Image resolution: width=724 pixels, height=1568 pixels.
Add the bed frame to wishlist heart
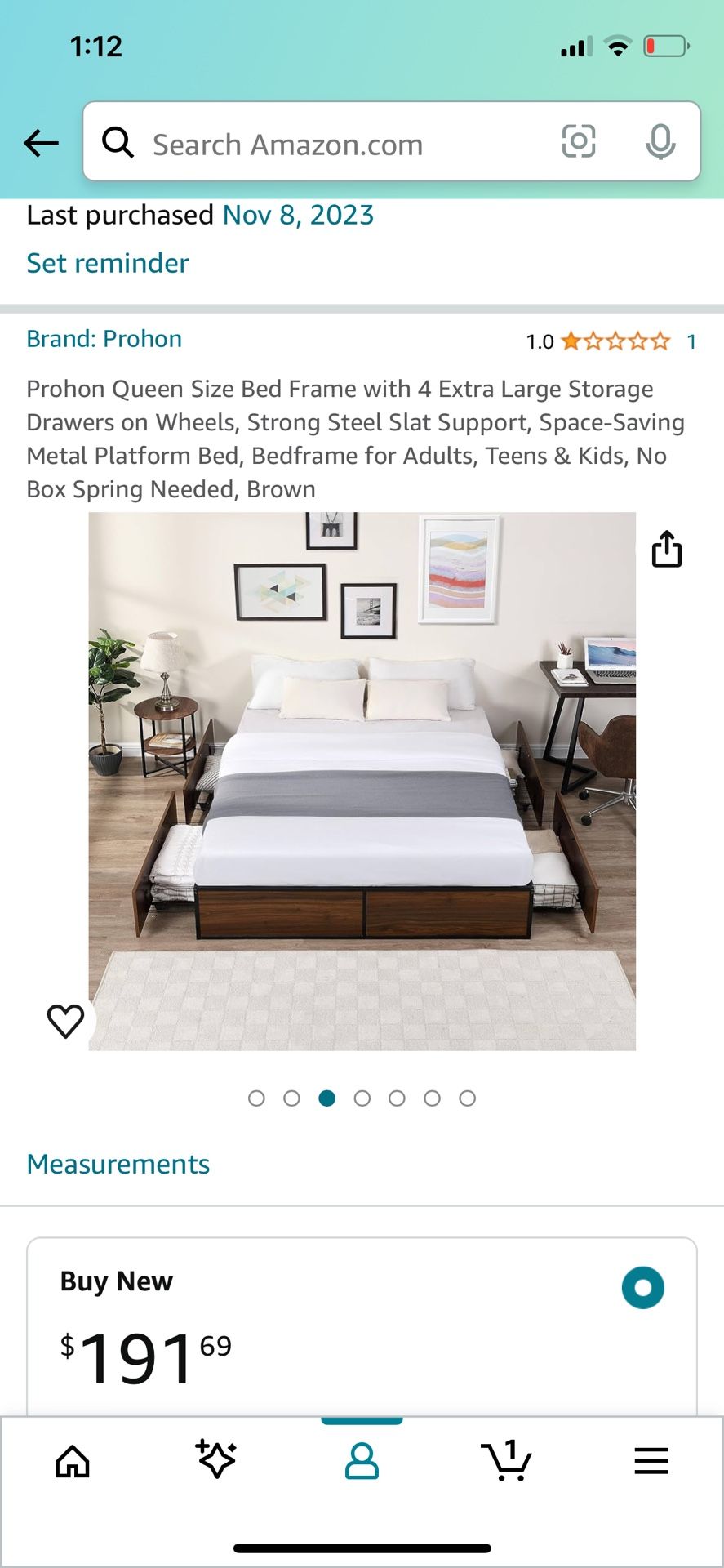coord(65,1020)
